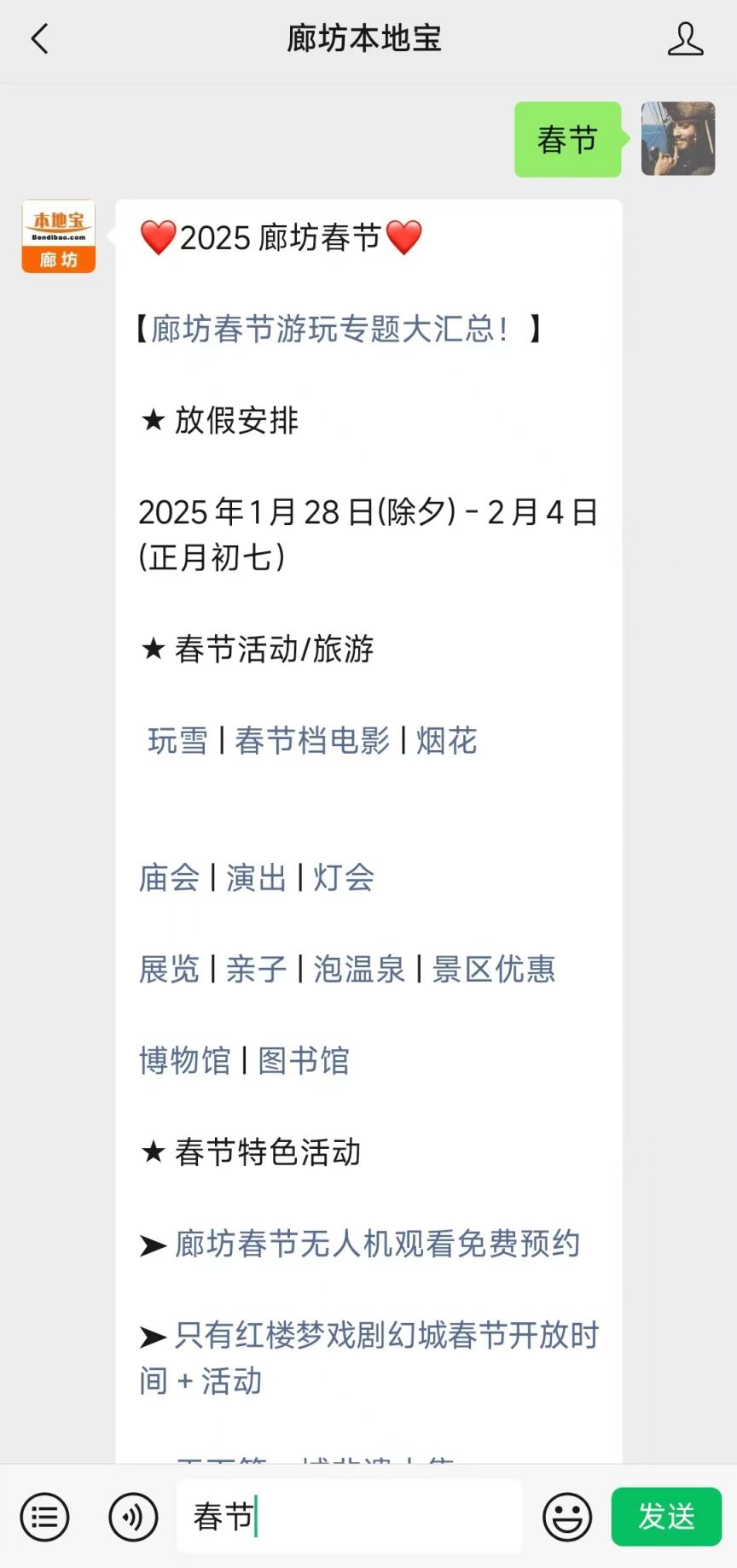This screenshot has height=1568, width=737.
Task: Open the 玩雪 link
Action: (177, 740)
